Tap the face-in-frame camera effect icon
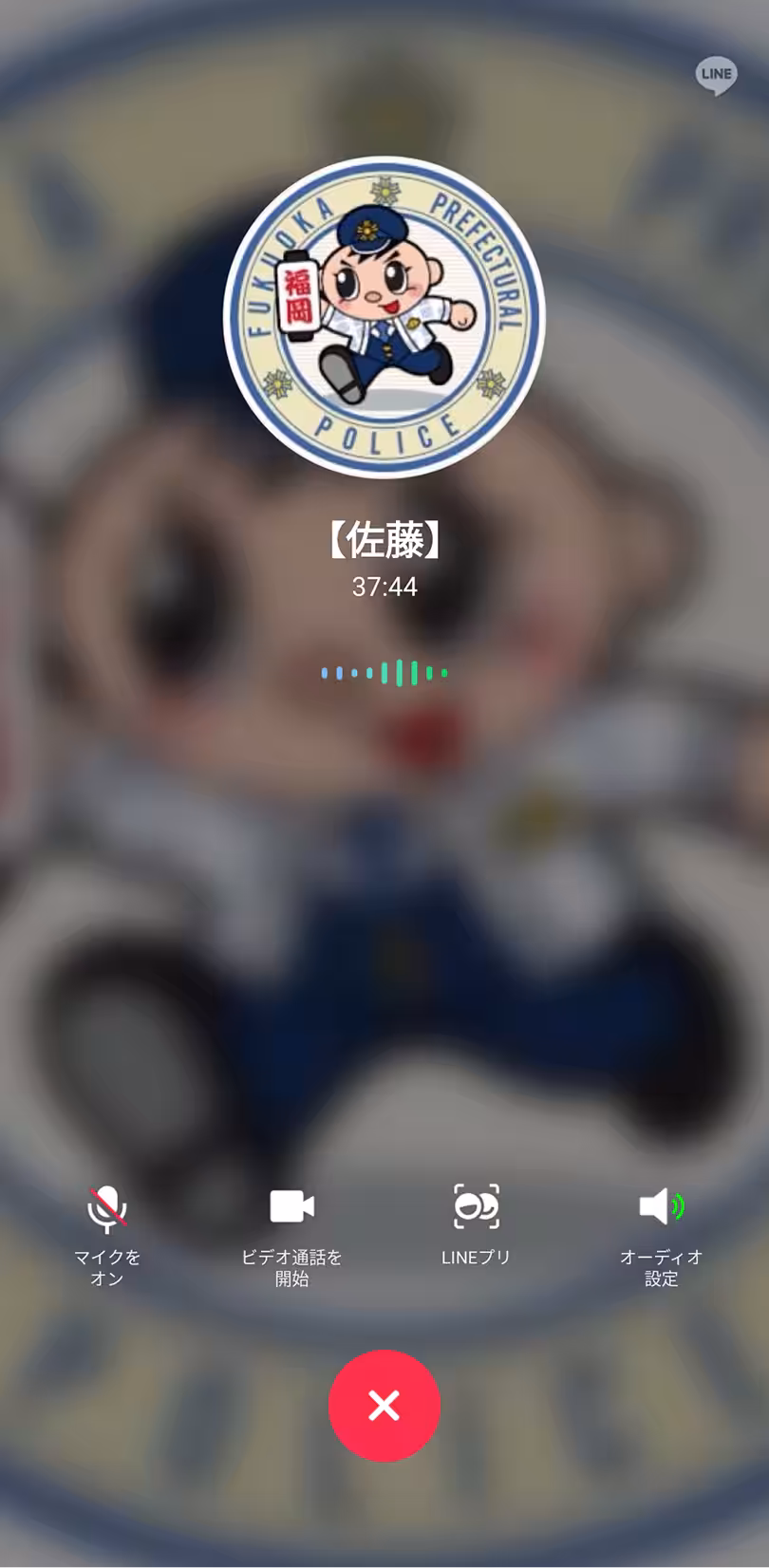The height and width of the screenshot is (1568, 769). click(x=477, y=1207)
